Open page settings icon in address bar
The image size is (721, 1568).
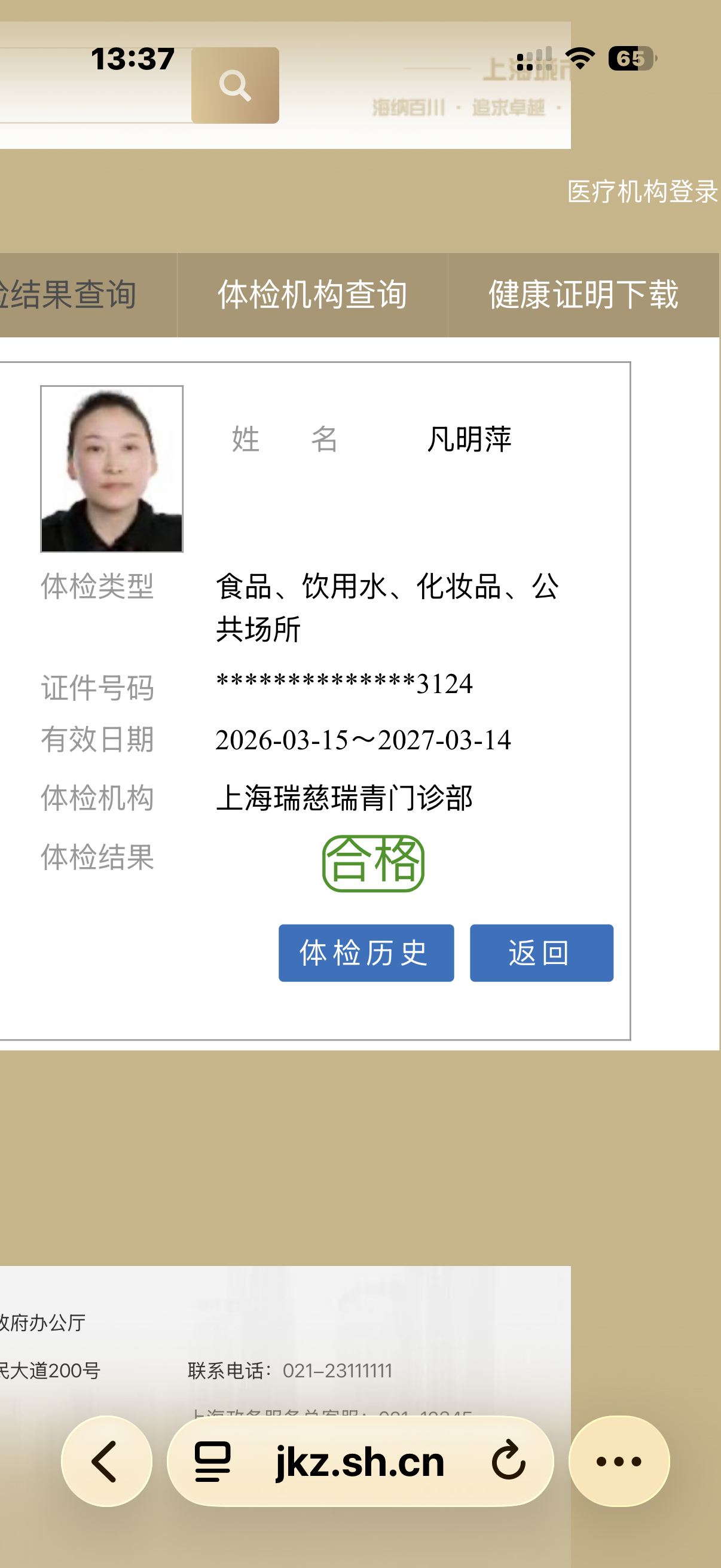[212, 1461]
